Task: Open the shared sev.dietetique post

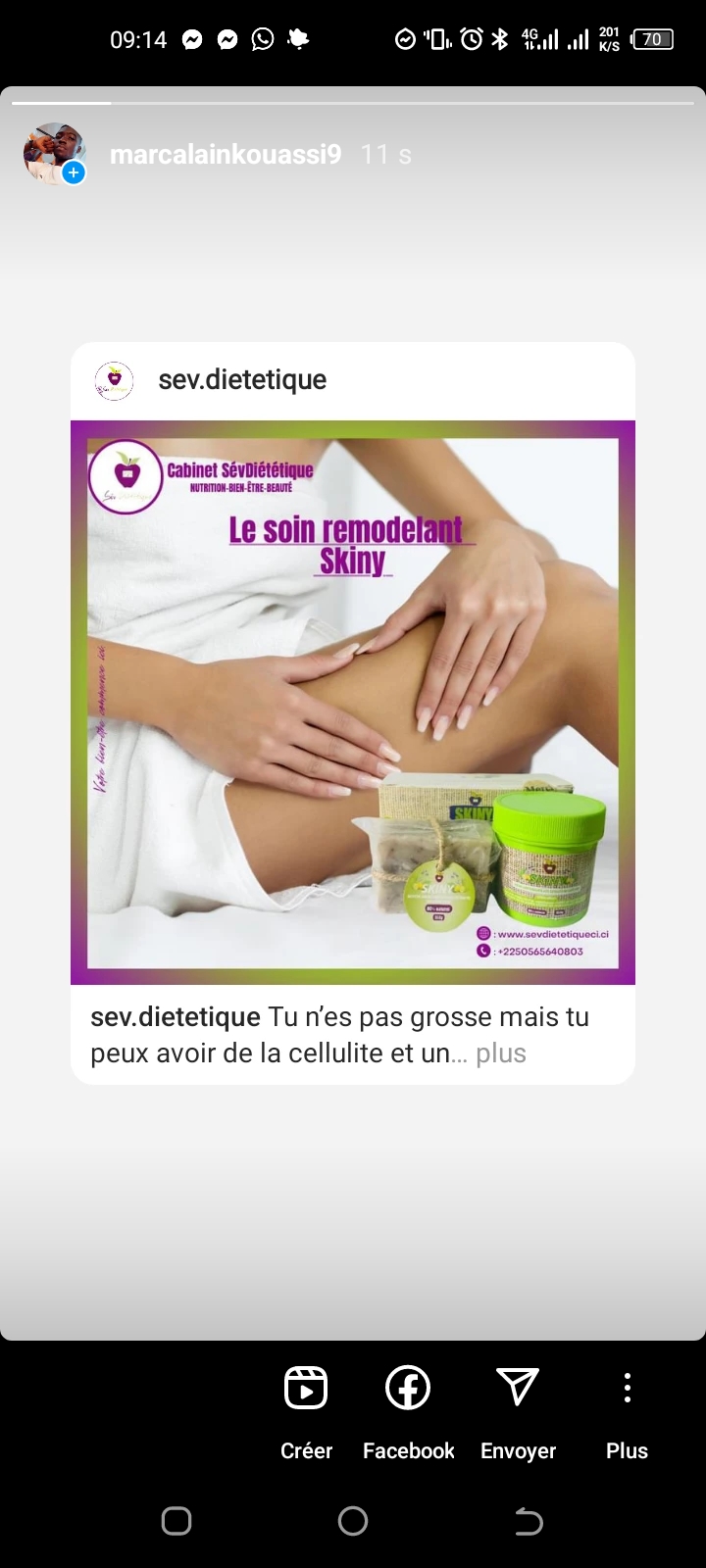Action: [x=353, y=702]
